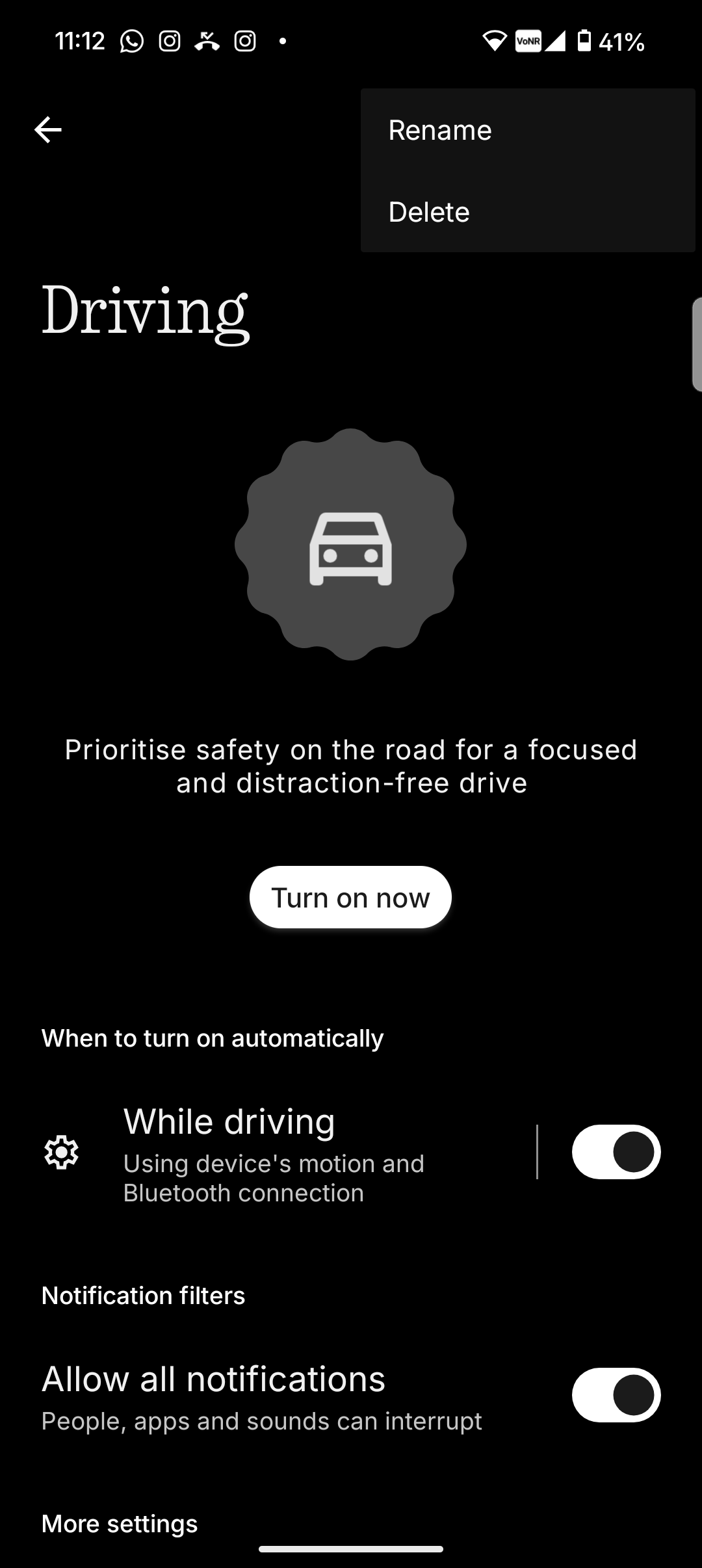Choose Delete from the menu

tap(429, 212)
